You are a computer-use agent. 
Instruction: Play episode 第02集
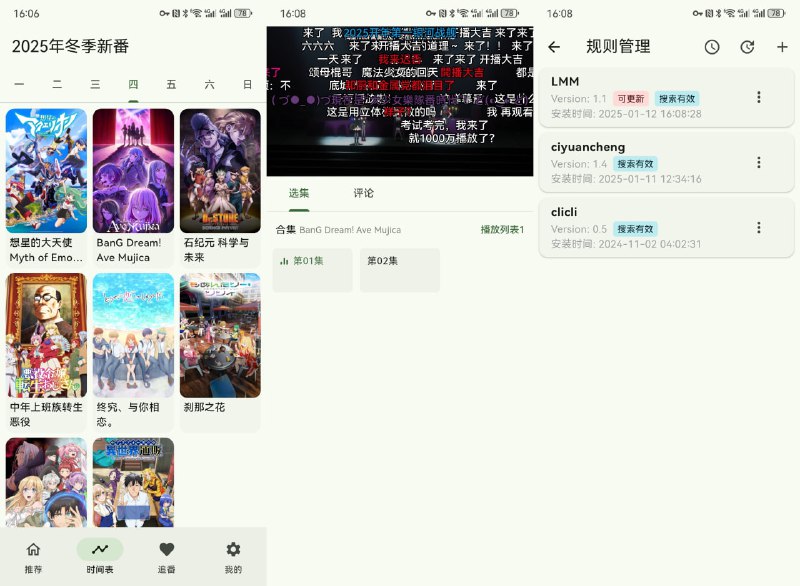[399, 270]
